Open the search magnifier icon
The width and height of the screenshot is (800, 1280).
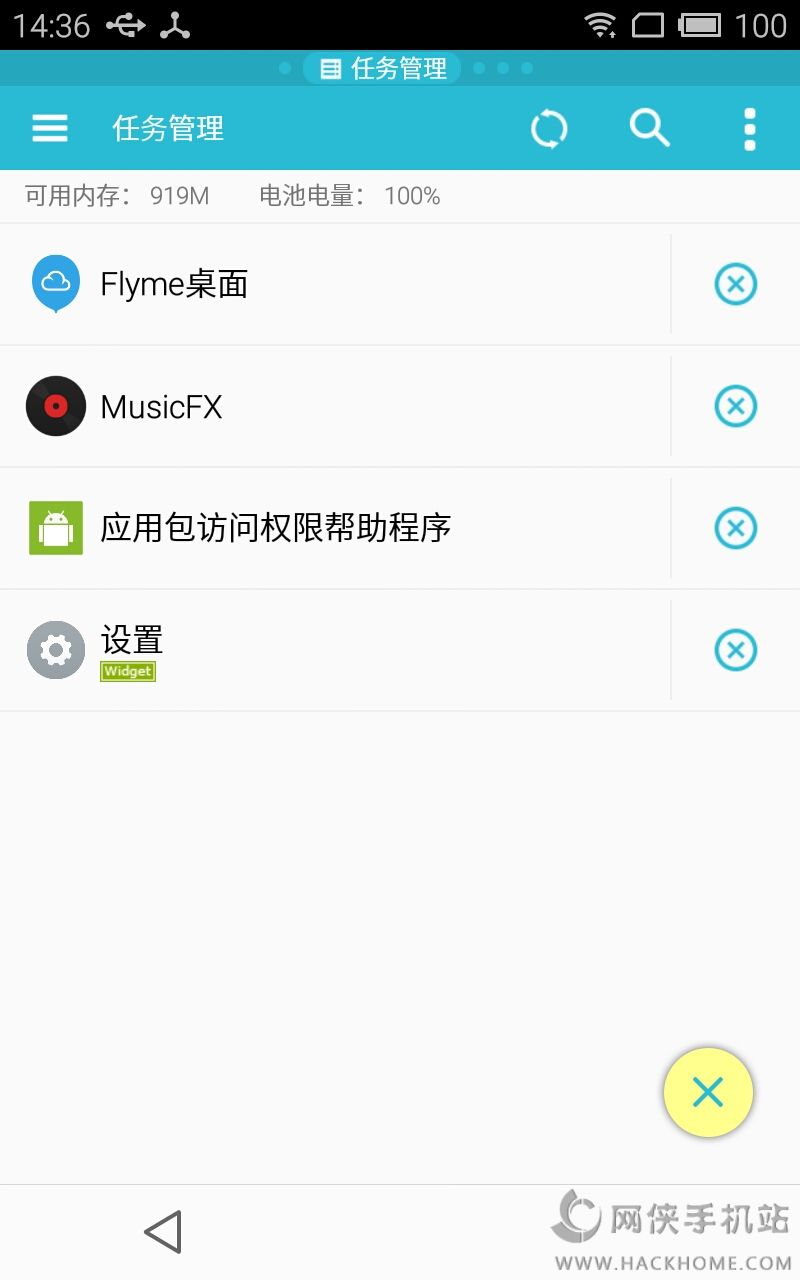pos(649,128)
